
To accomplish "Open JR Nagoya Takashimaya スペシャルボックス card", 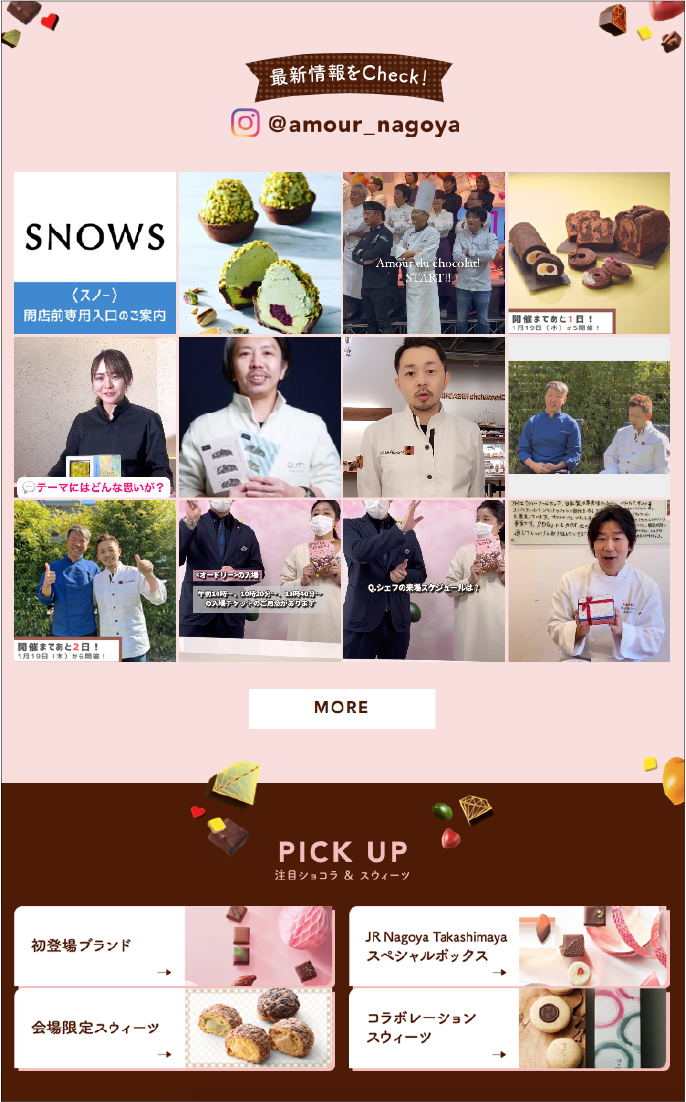I will pyautogui.click(x=508, y=947).
